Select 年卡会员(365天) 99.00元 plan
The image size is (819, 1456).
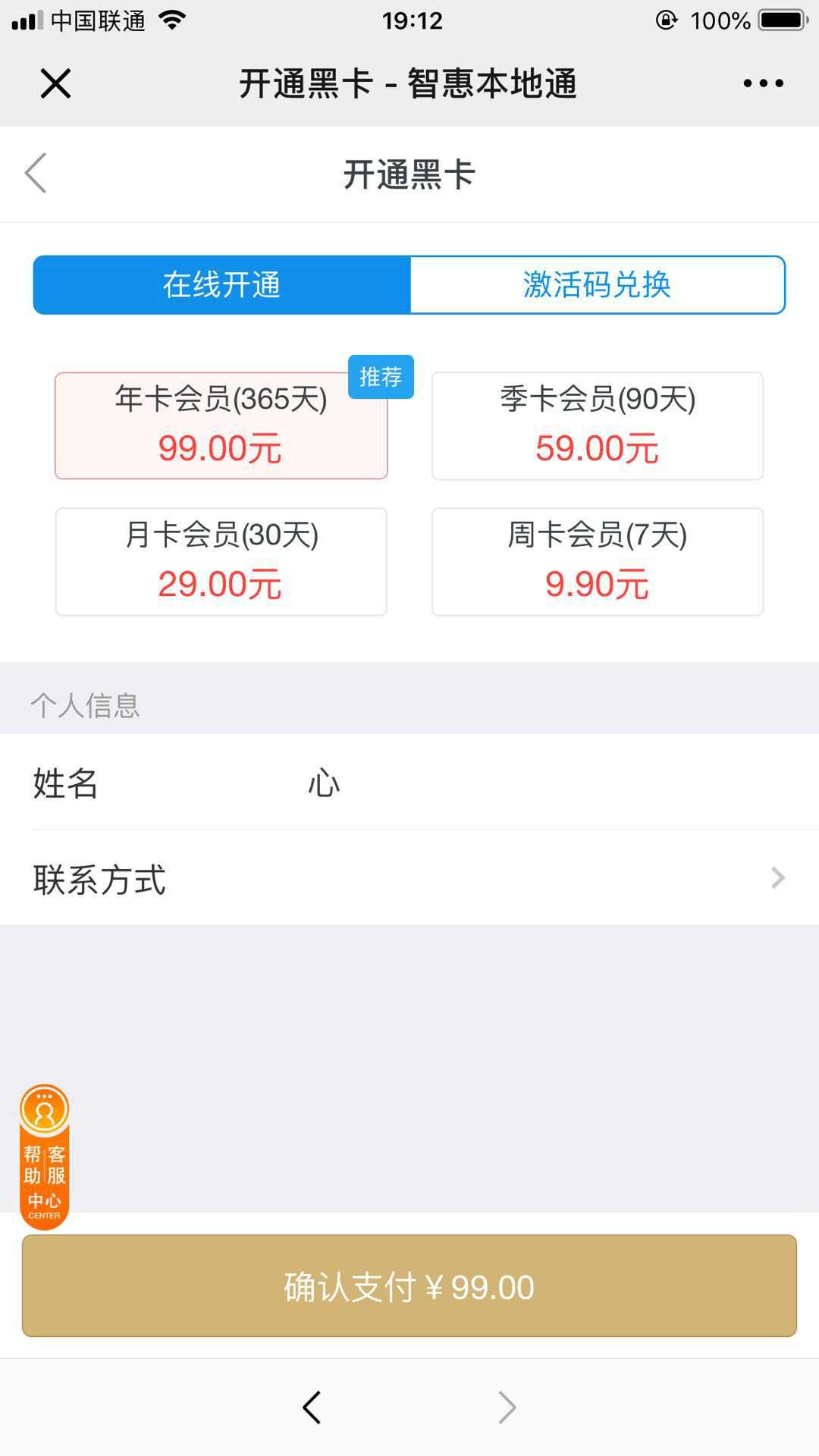point(221,425)
